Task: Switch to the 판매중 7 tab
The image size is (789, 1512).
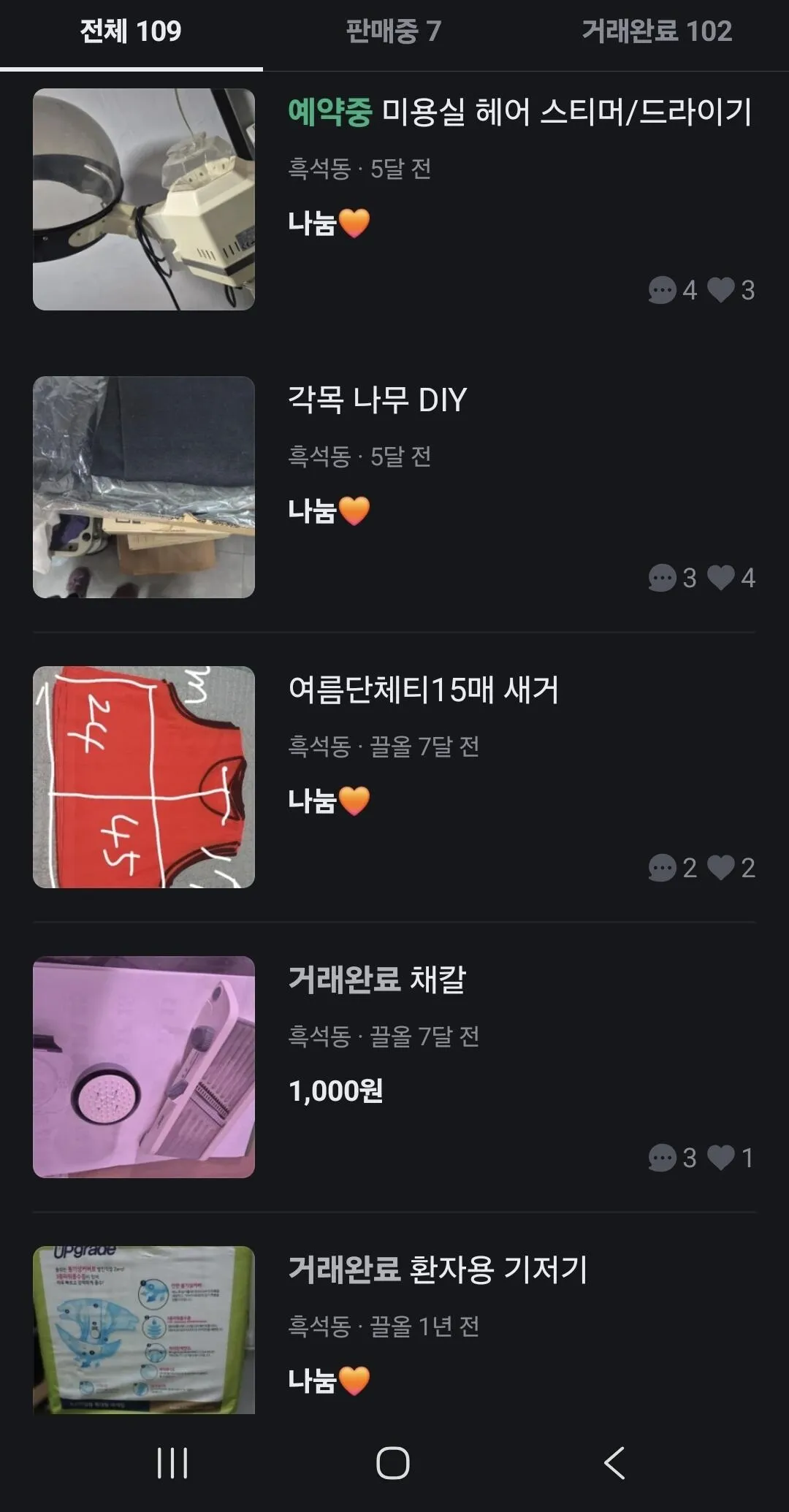Action: click(x=394, y=31)
